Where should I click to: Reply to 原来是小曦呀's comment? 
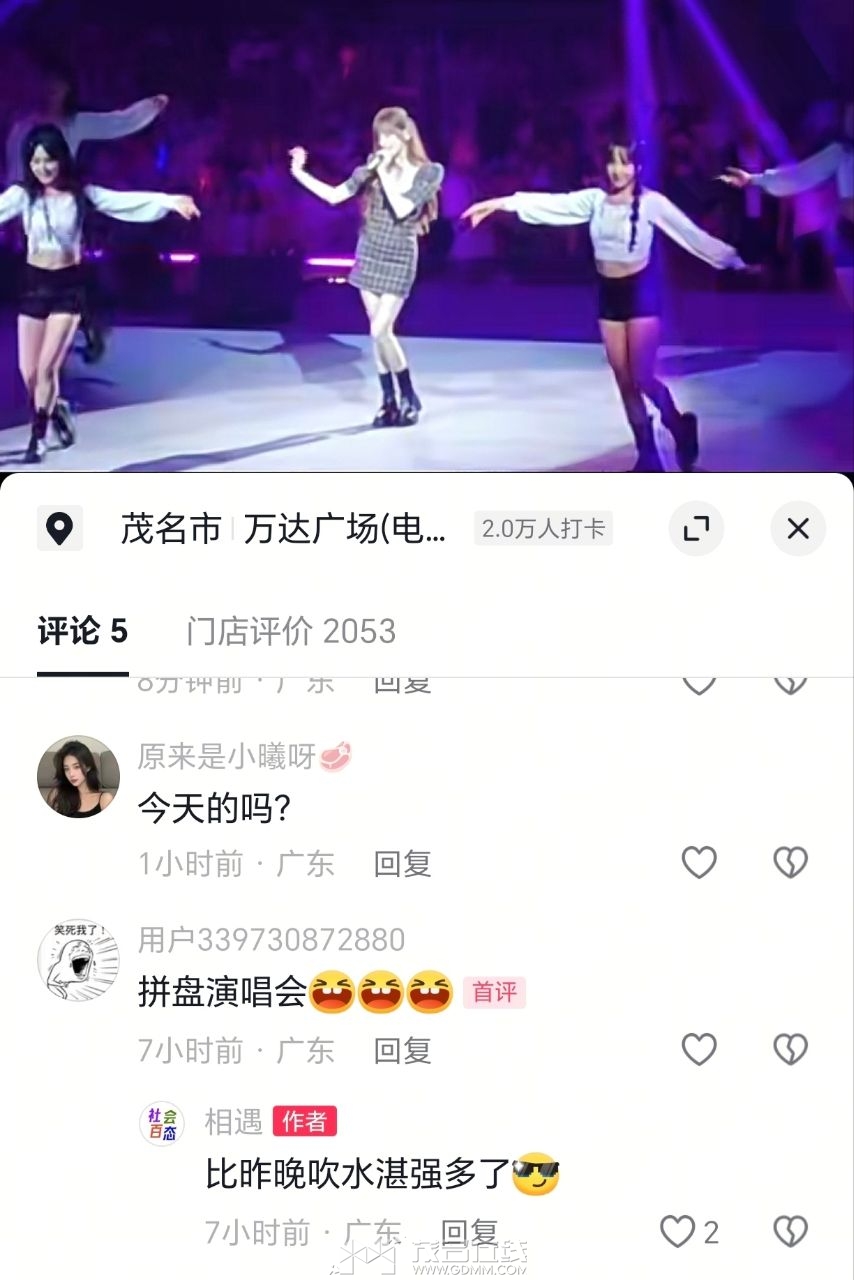click(x=402, y=863)
